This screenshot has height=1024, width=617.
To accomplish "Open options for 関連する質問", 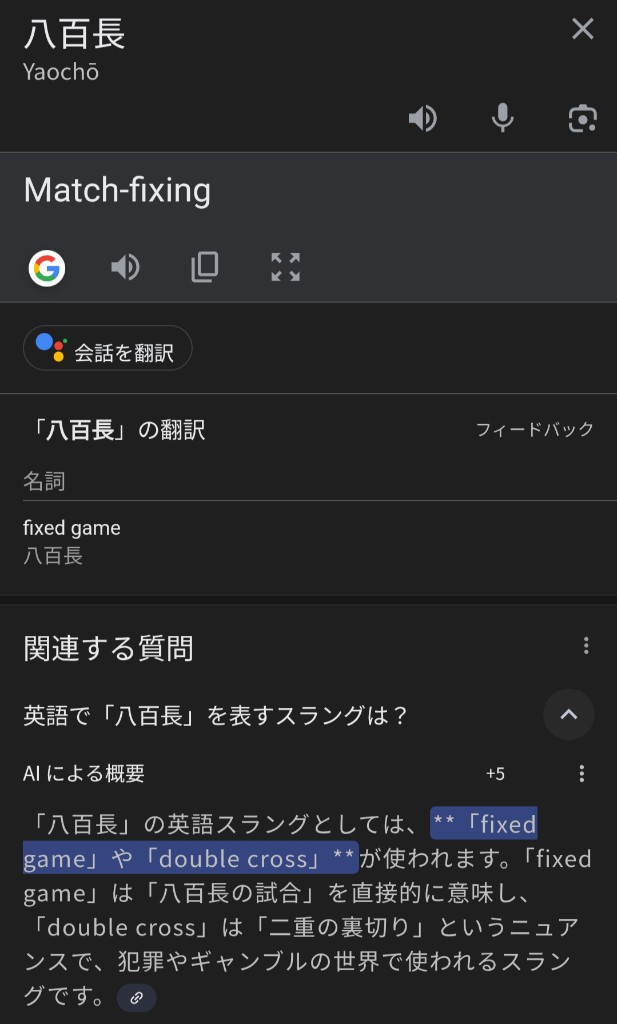I will coord(586,646).
